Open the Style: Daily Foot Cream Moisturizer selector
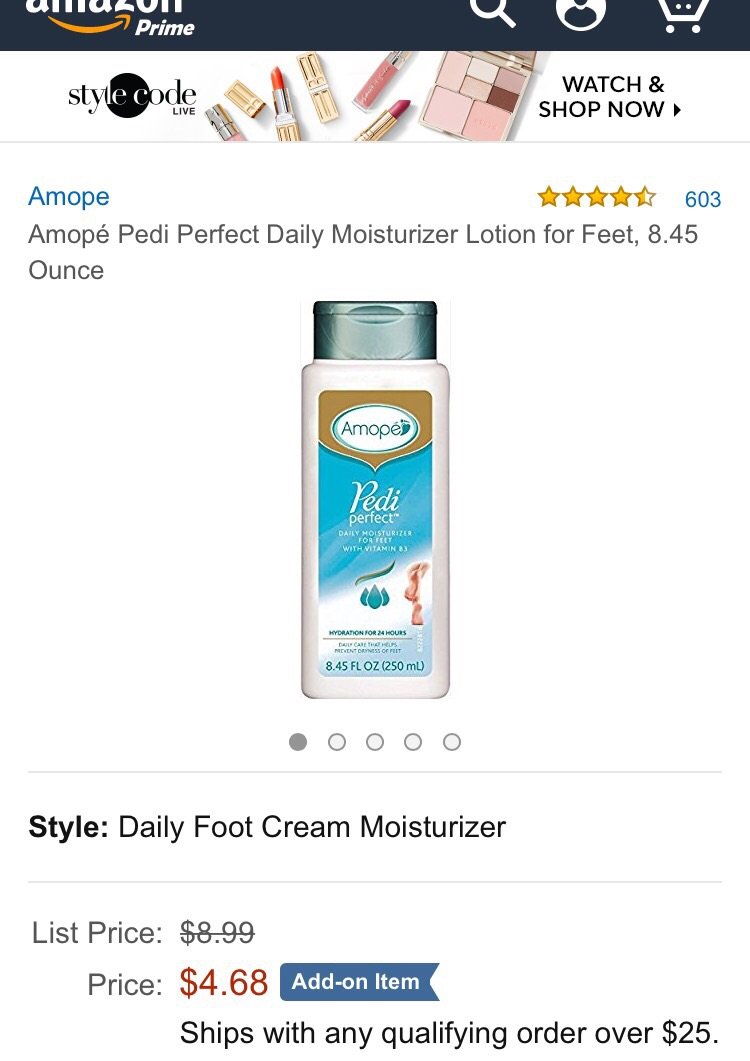The image size is (750, 1061). (x=267, y=827)
